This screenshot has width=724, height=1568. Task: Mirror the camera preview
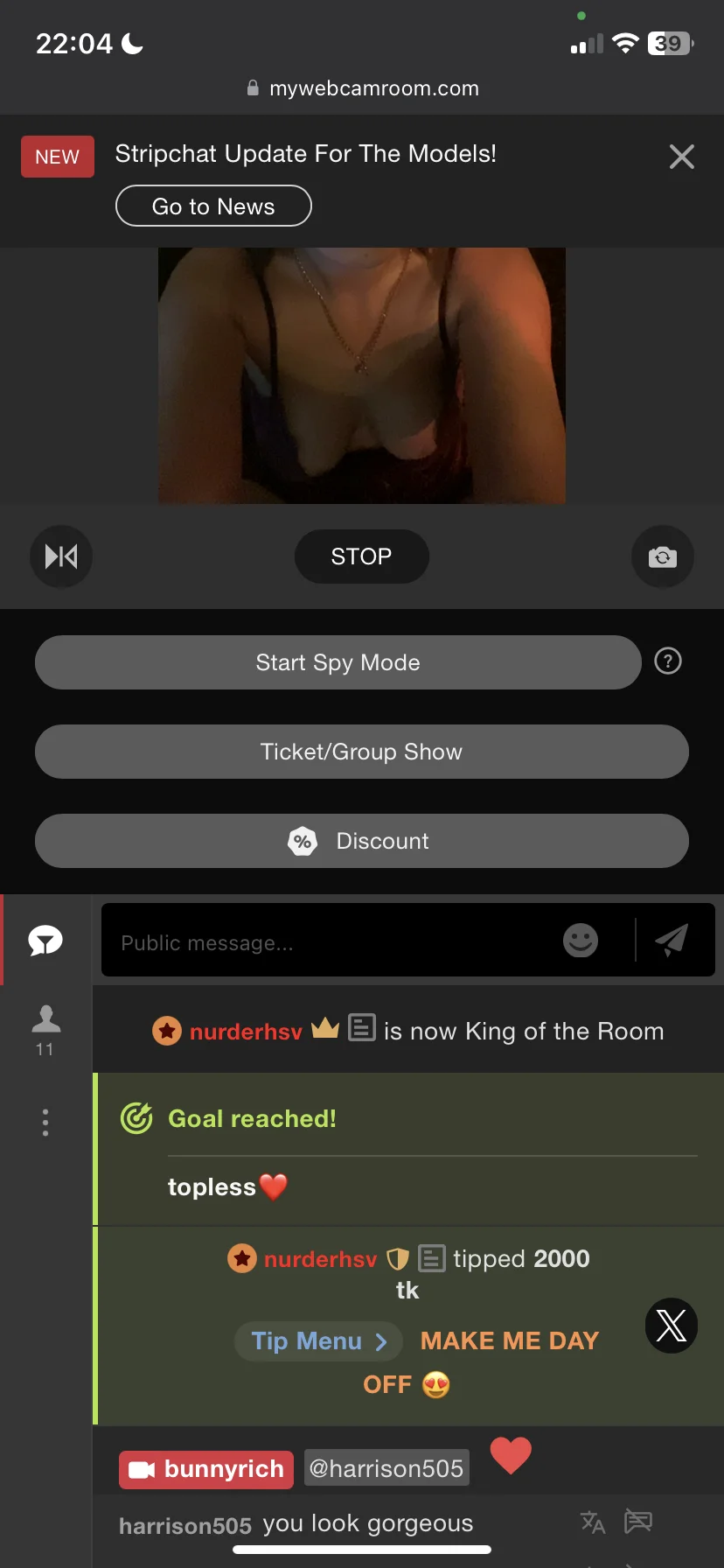point(61,556)
